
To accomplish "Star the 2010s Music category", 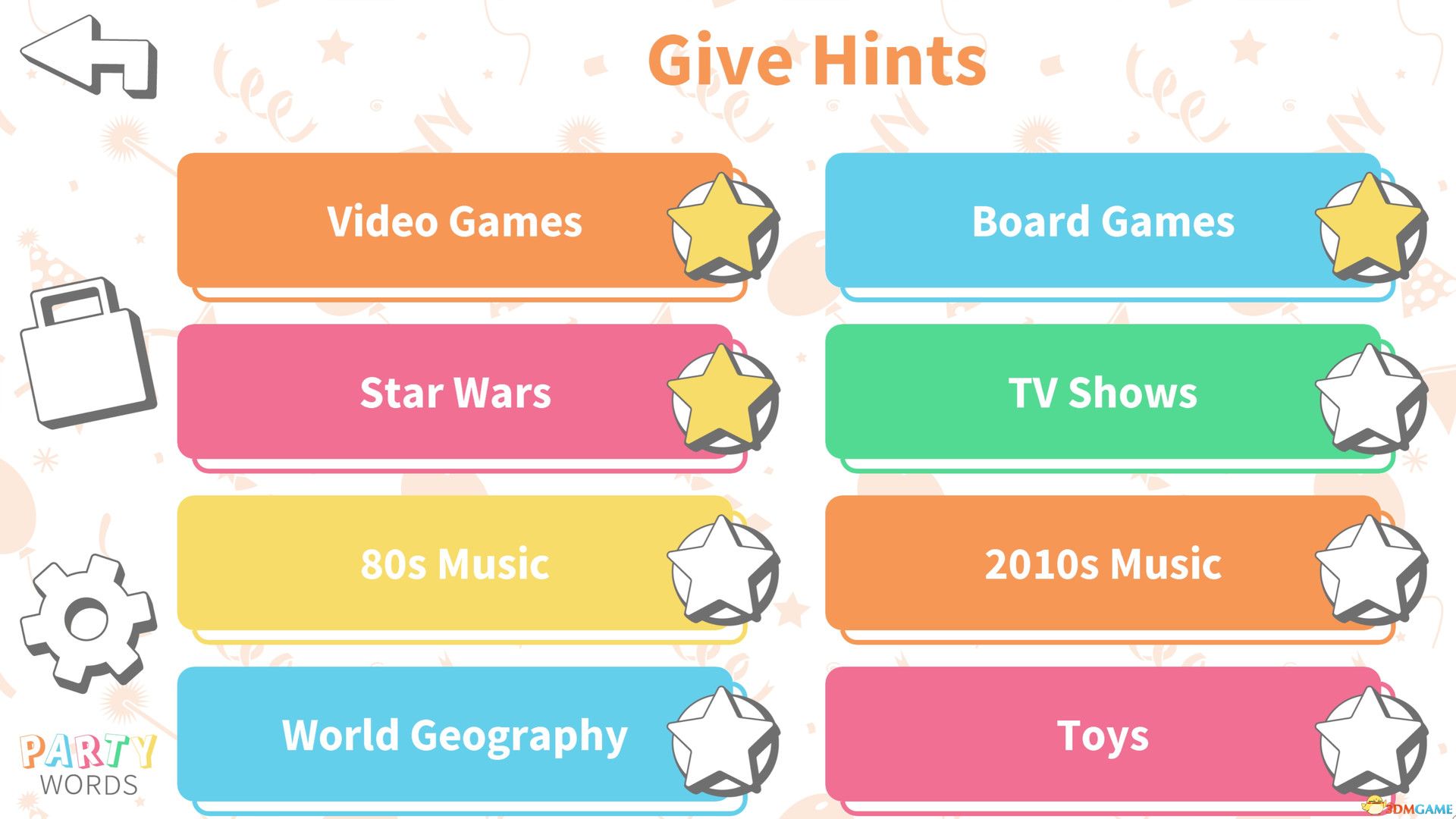I will coord(1371,570).
